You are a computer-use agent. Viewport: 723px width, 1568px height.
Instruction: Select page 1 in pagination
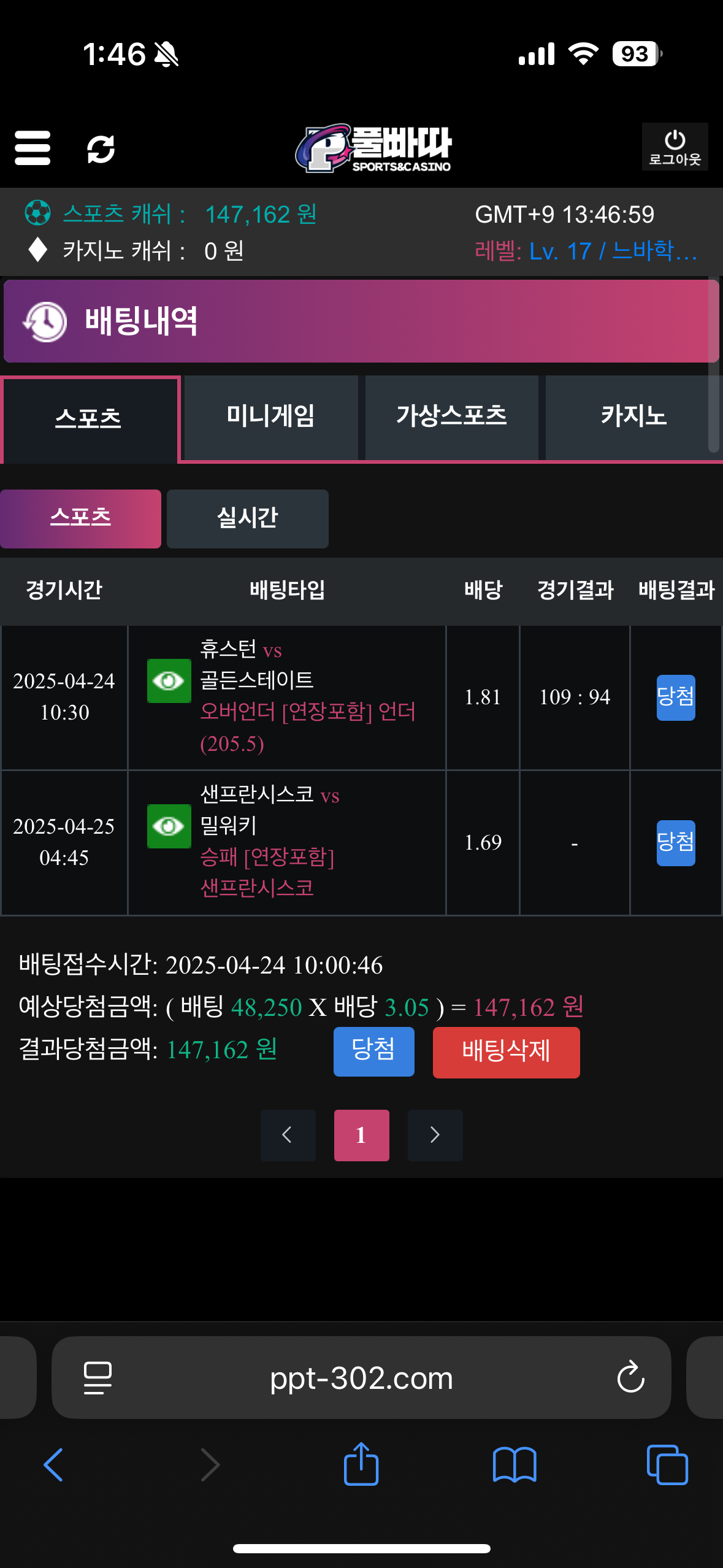point(361,1135)
